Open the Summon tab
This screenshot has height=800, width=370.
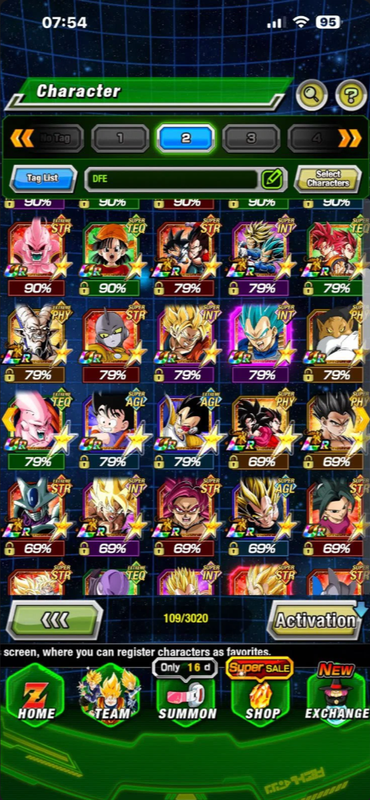pyautogui.click(x=187, y=696)
